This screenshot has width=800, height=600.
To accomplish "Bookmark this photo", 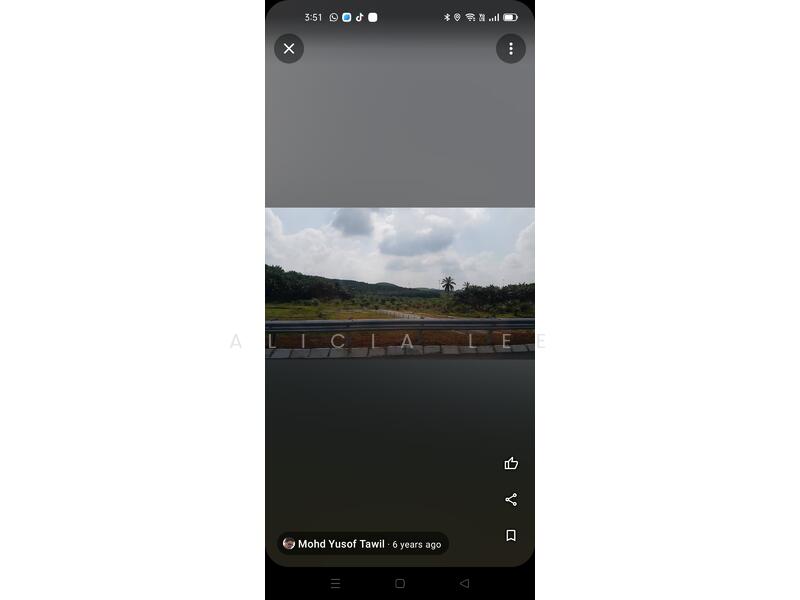I will tap(511, 536).
